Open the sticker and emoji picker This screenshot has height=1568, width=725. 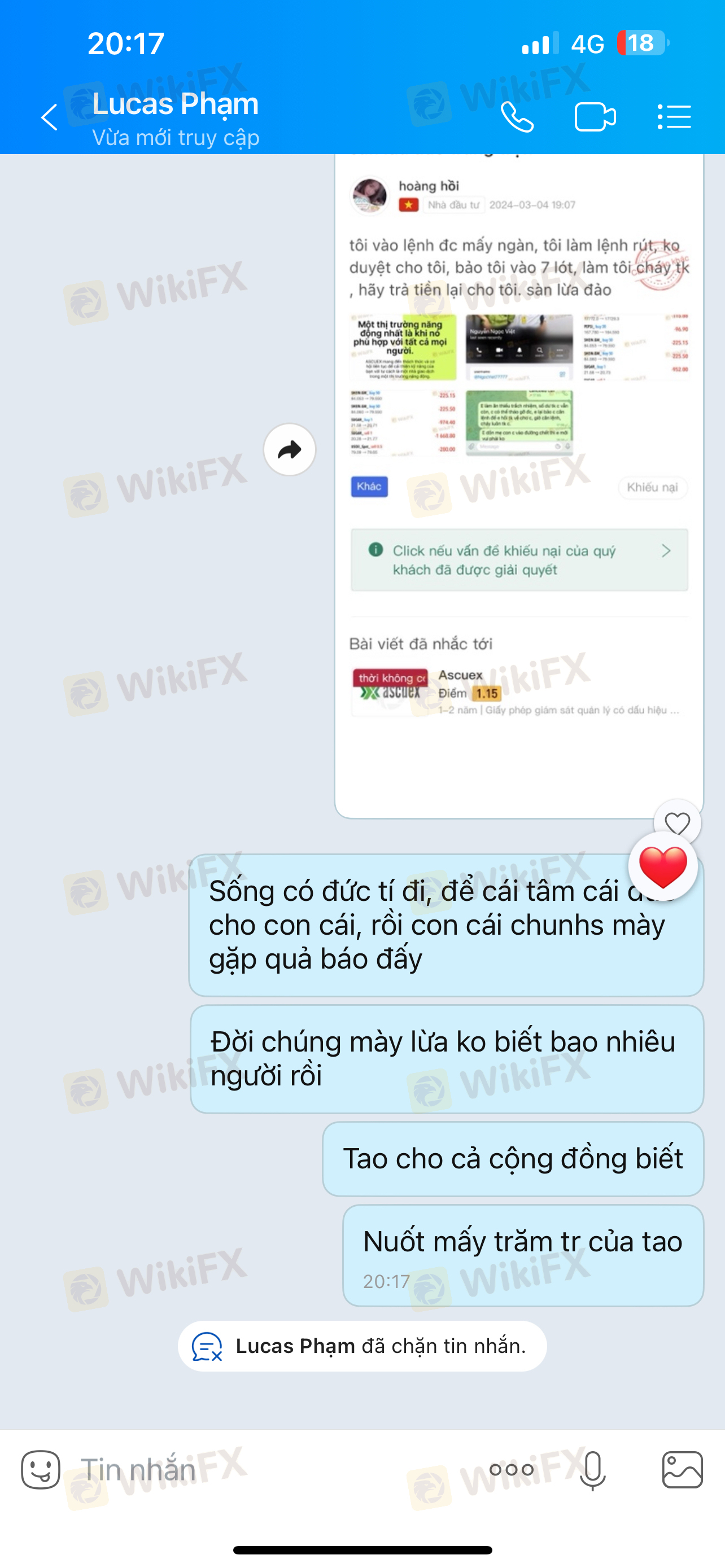(x=41, y=1469)
